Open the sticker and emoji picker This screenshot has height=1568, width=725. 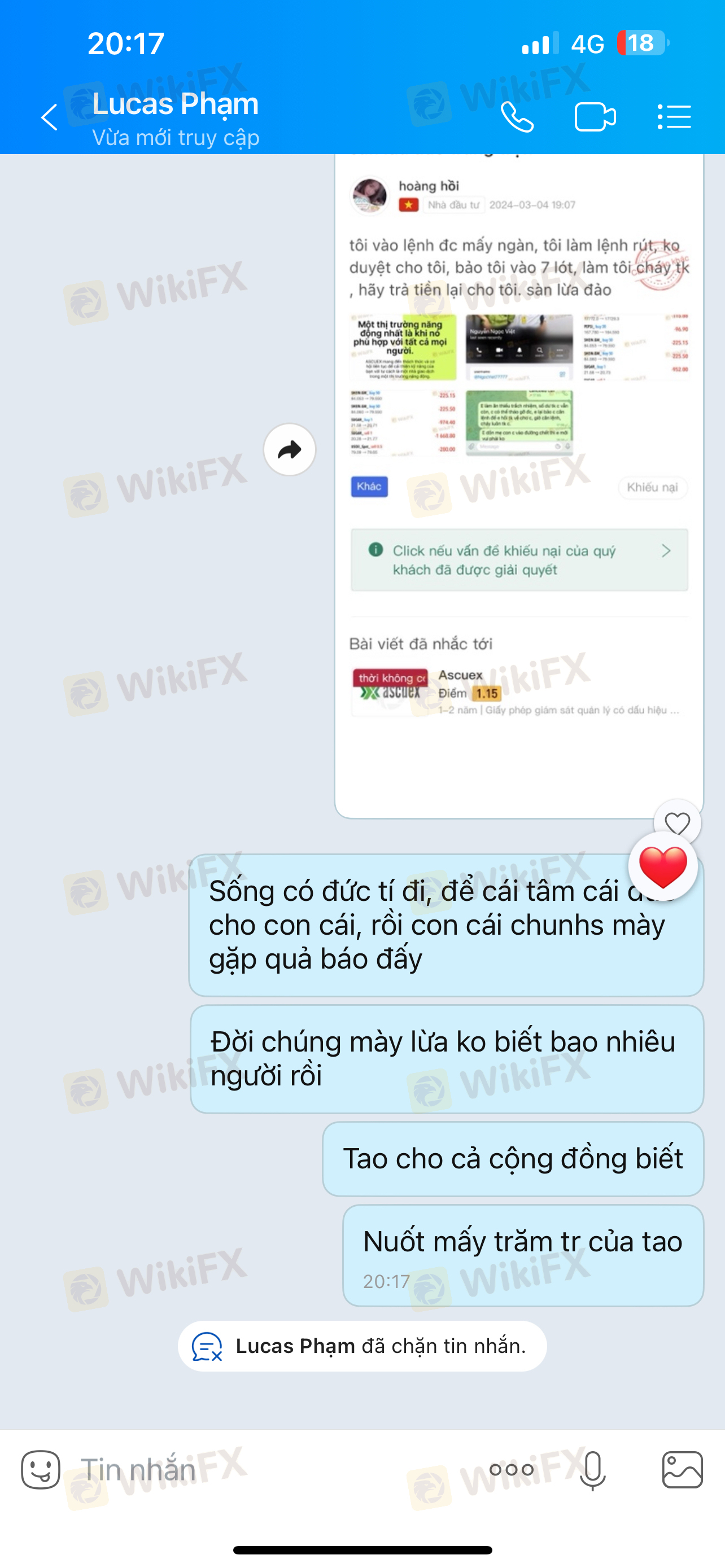(x=41, y=1469)
